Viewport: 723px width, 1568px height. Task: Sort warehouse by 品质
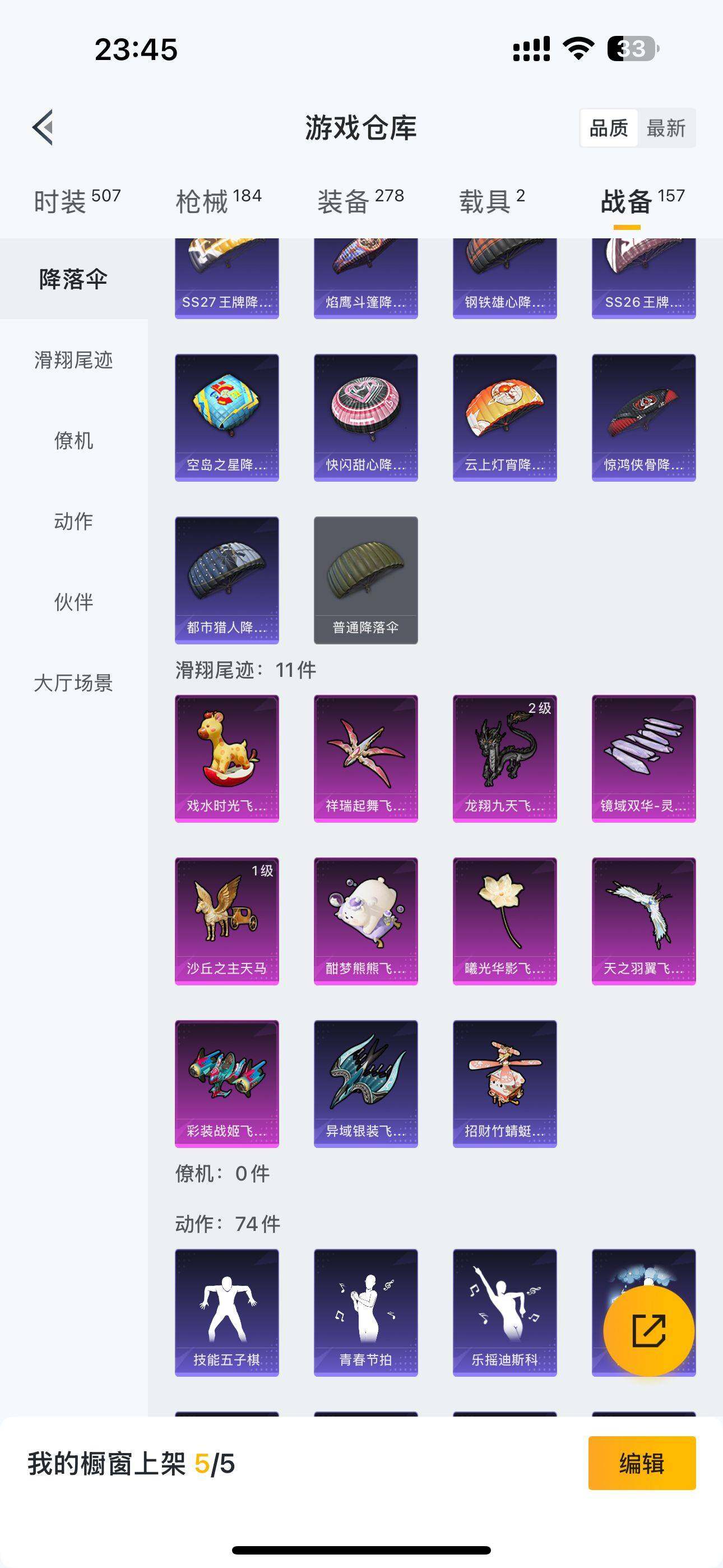[609, 128]
